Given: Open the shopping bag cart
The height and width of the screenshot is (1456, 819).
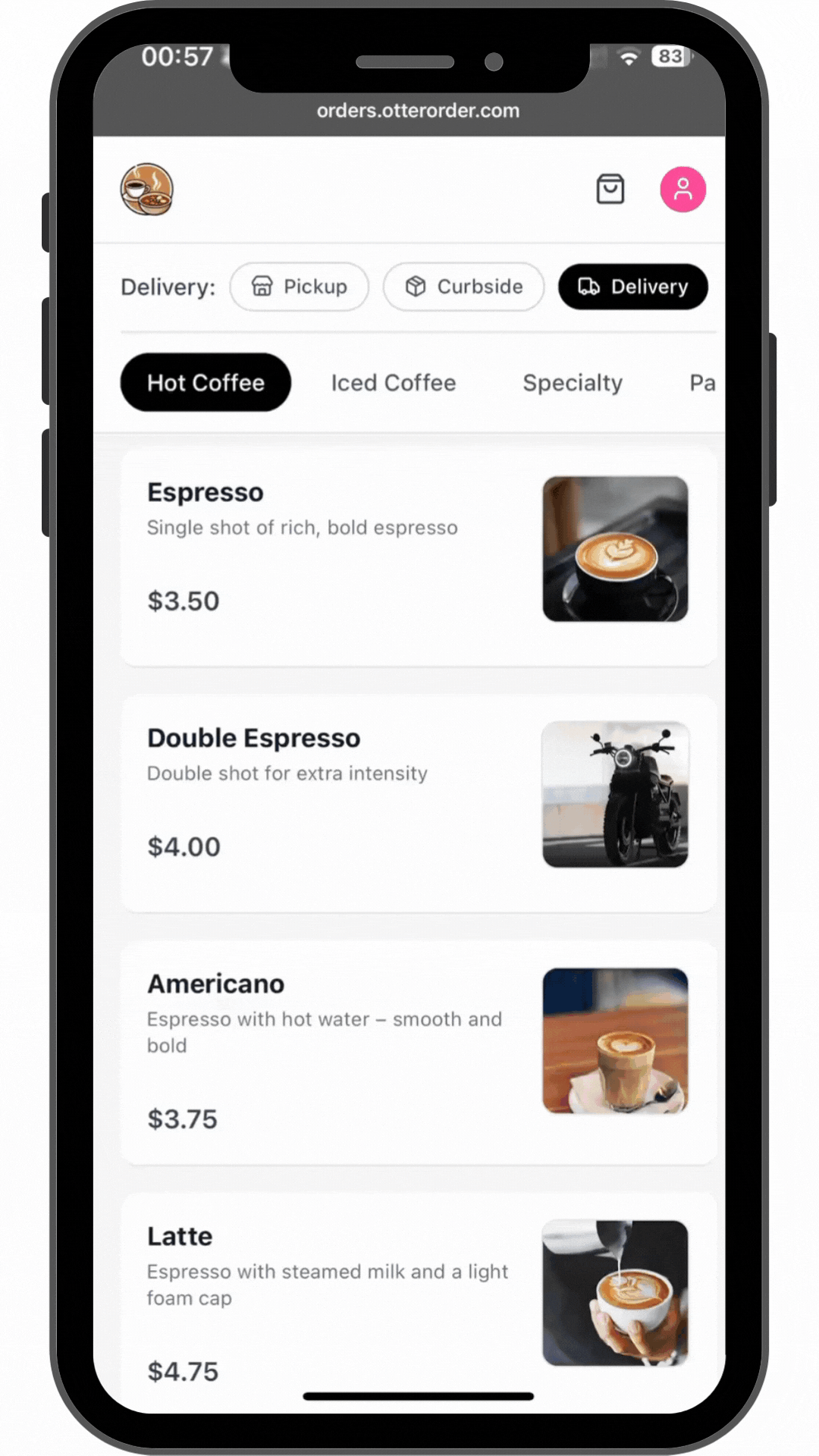Looking at the screenshot, I should (610, 189).
